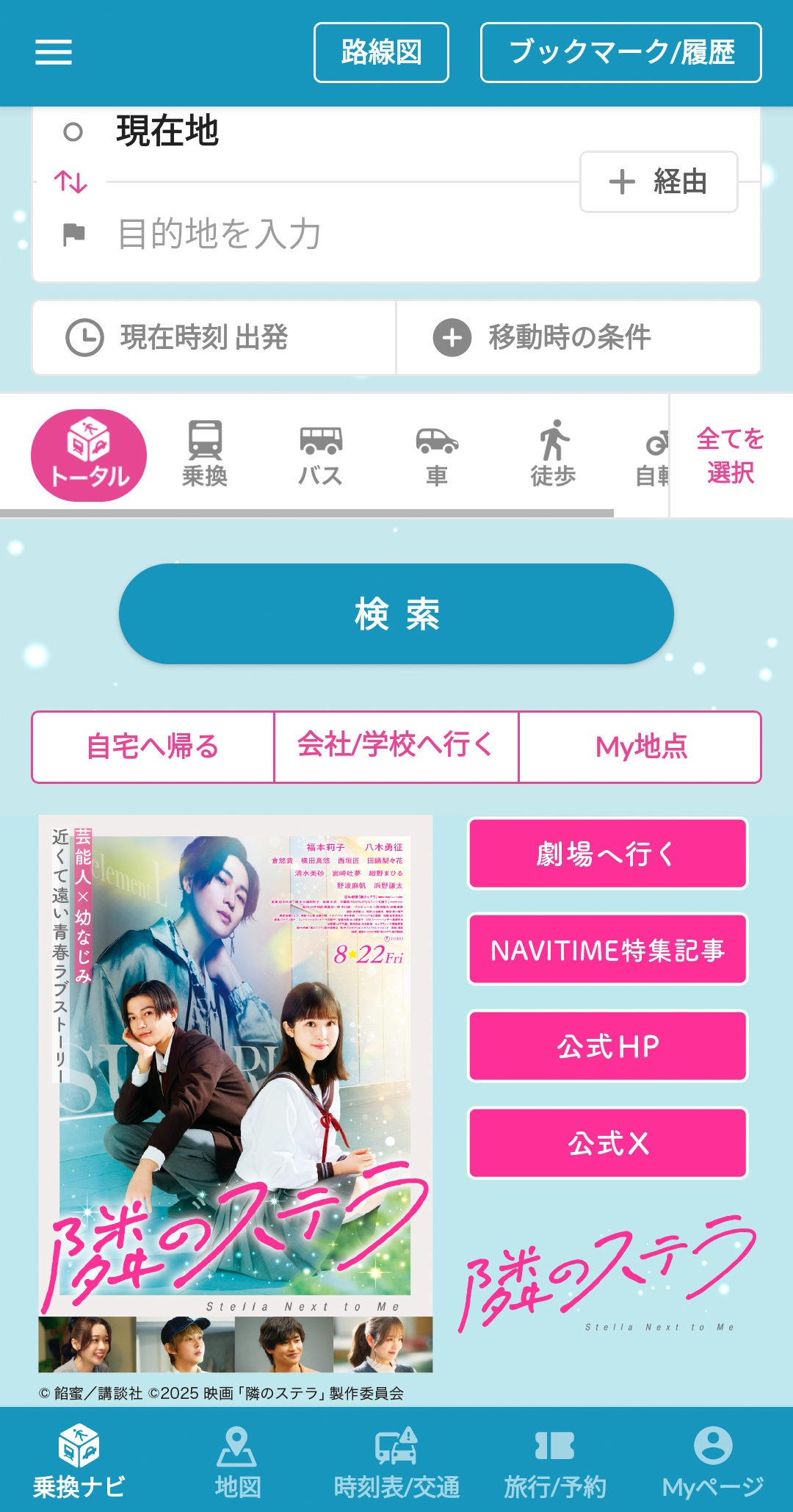Open 移動時の条件 travel conditions
The width and height of the screenshot is (793, 1512).
[579, 338]
